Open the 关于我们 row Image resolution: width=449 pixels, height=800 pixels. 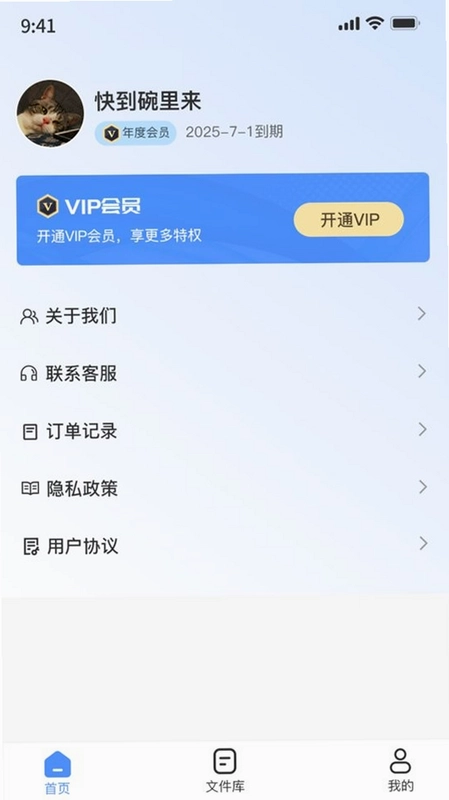[x=223, y=315]
